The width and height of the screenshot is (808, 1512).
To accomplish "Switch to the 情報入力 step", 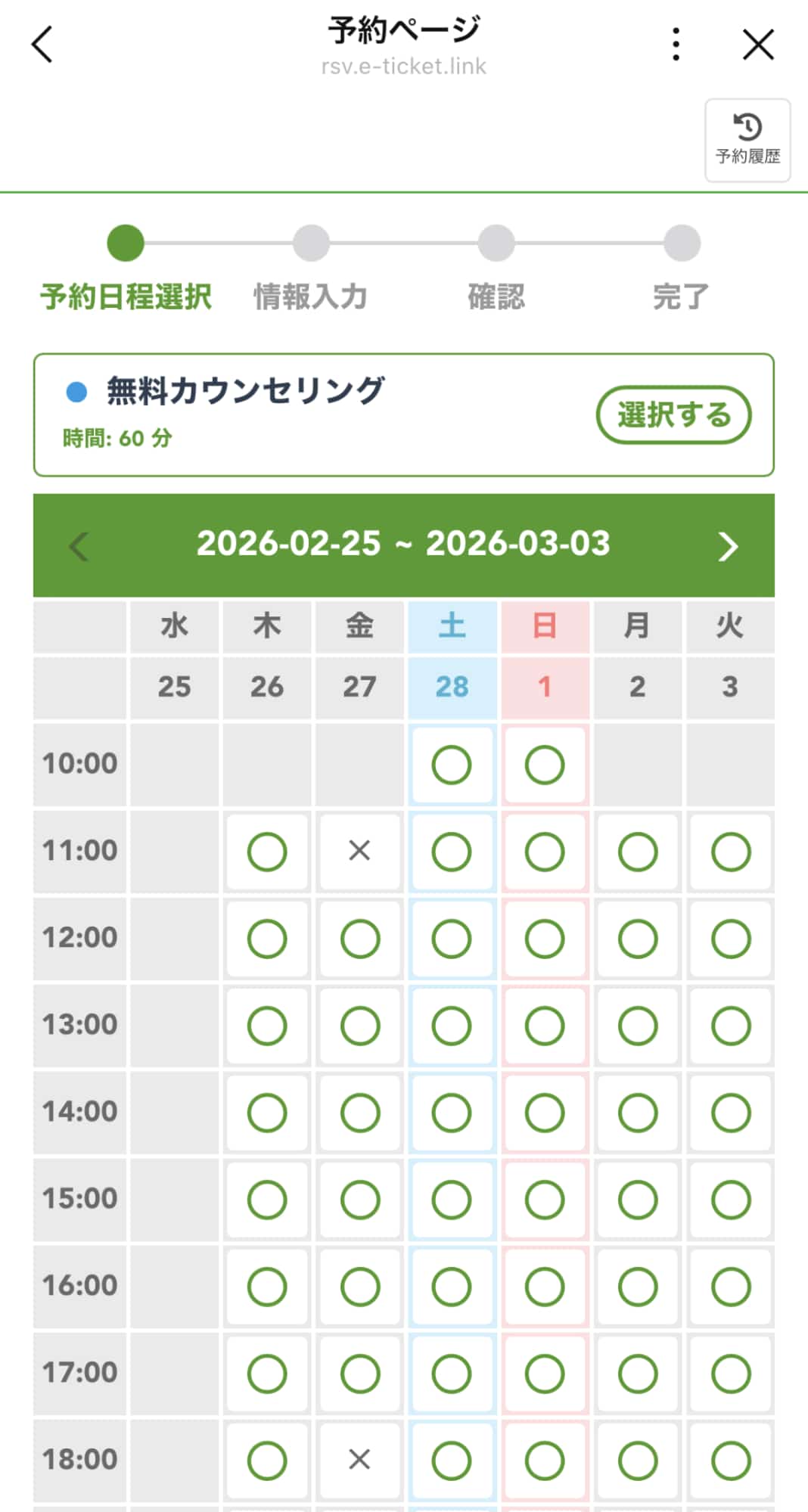I will (311, 242).
